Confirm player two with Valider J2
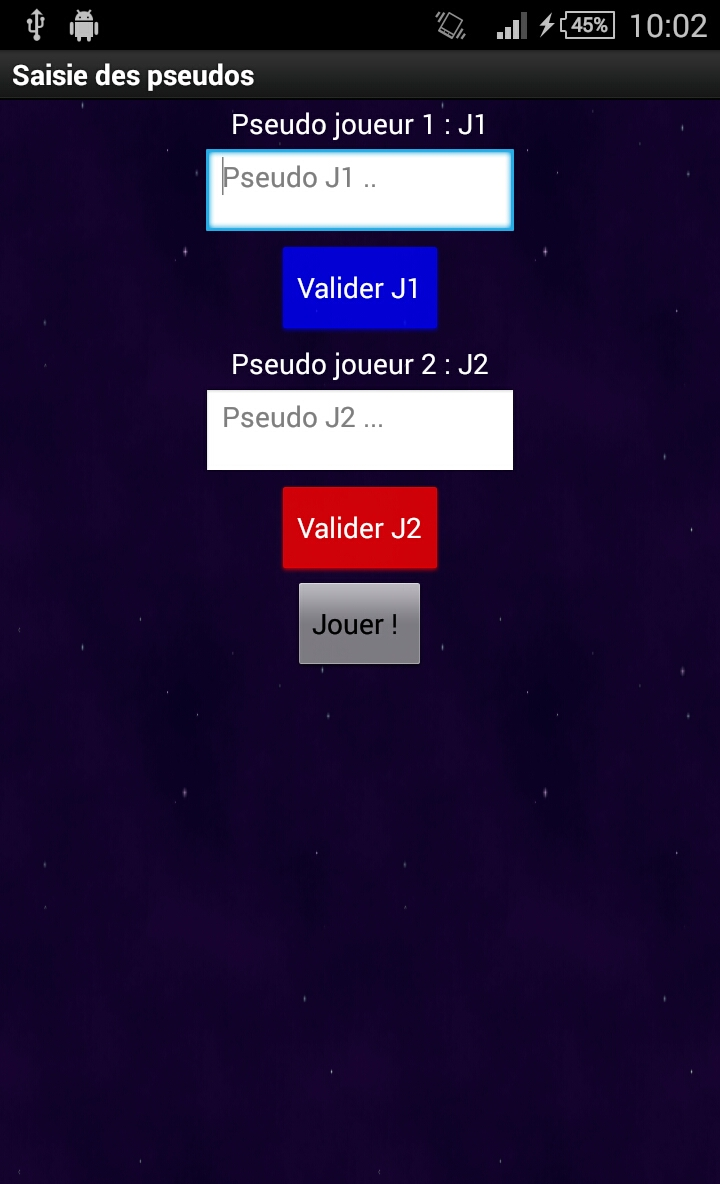The image size is (720, 1184). (x=359, y=528)
